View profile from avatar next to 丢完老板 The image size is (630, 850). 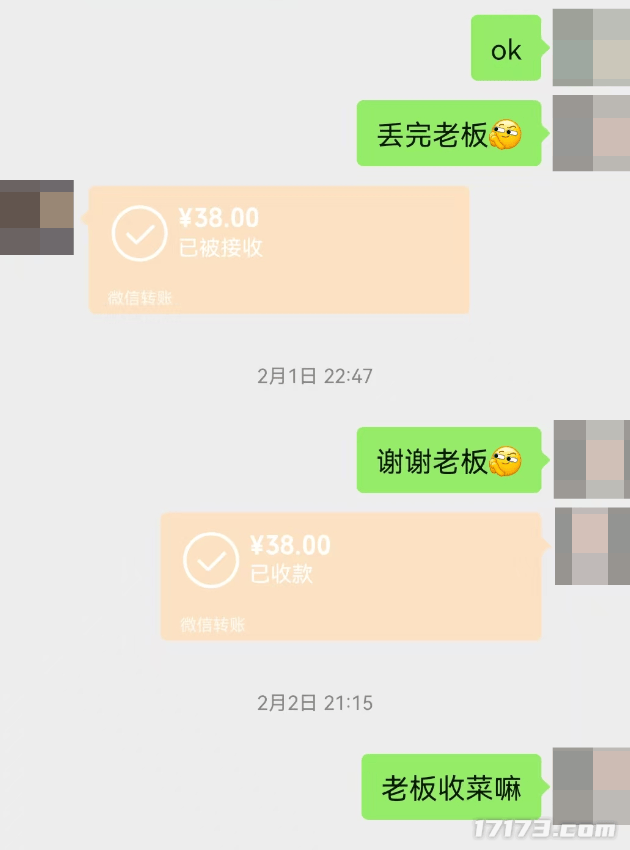pos(591,133)
